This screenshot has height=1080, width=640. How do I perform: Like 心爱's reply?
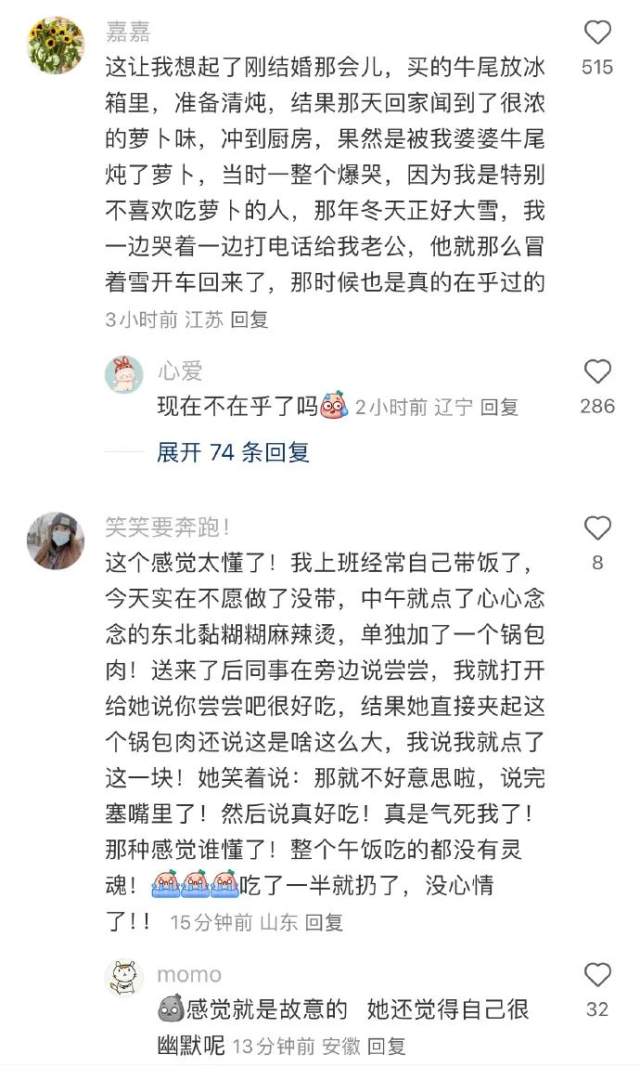point(597,373)
